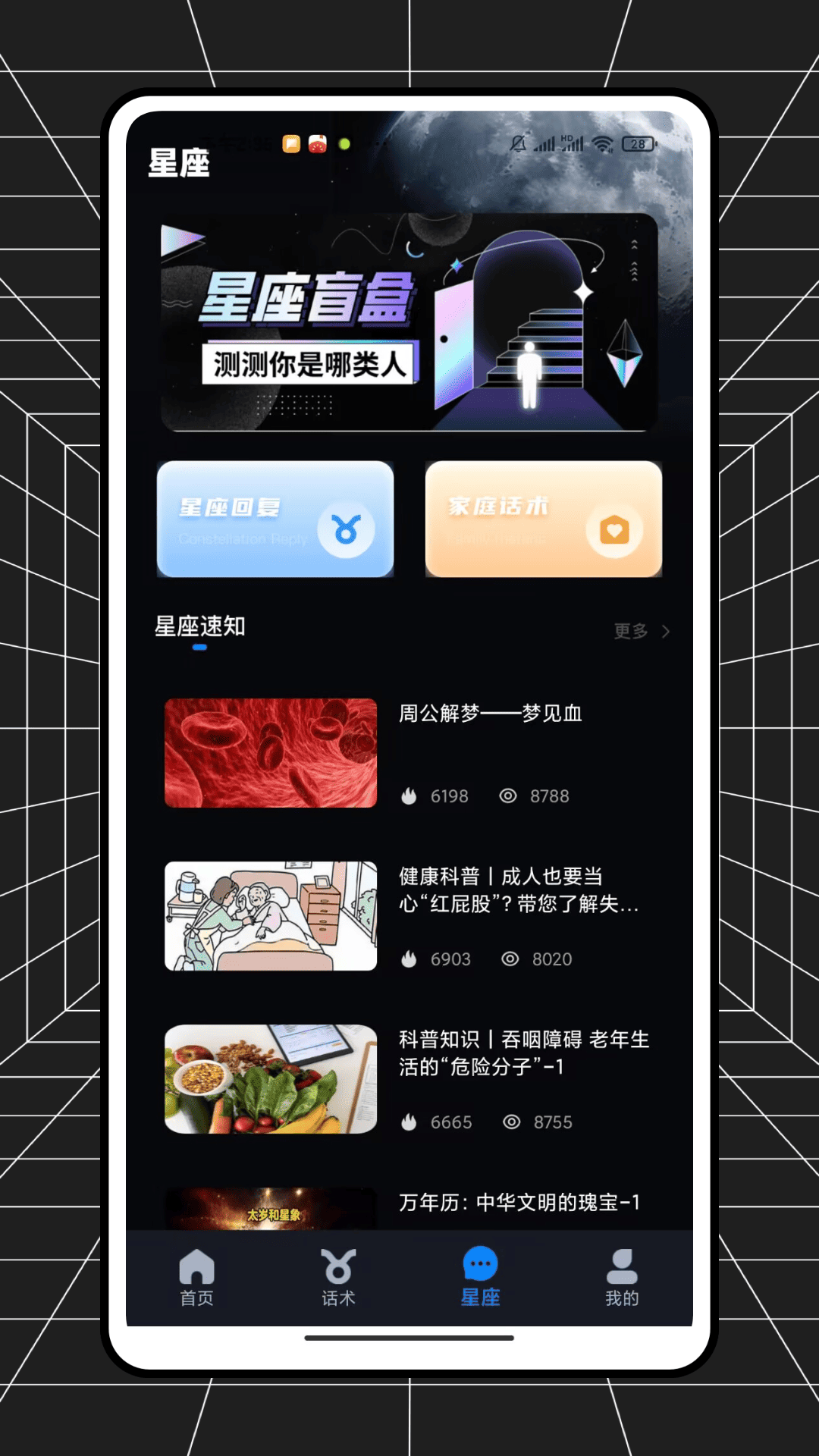Tap the bull-head 话术 icon in bottom bar
This screenshot has width=819, height=1456.
click(338, 1265)
